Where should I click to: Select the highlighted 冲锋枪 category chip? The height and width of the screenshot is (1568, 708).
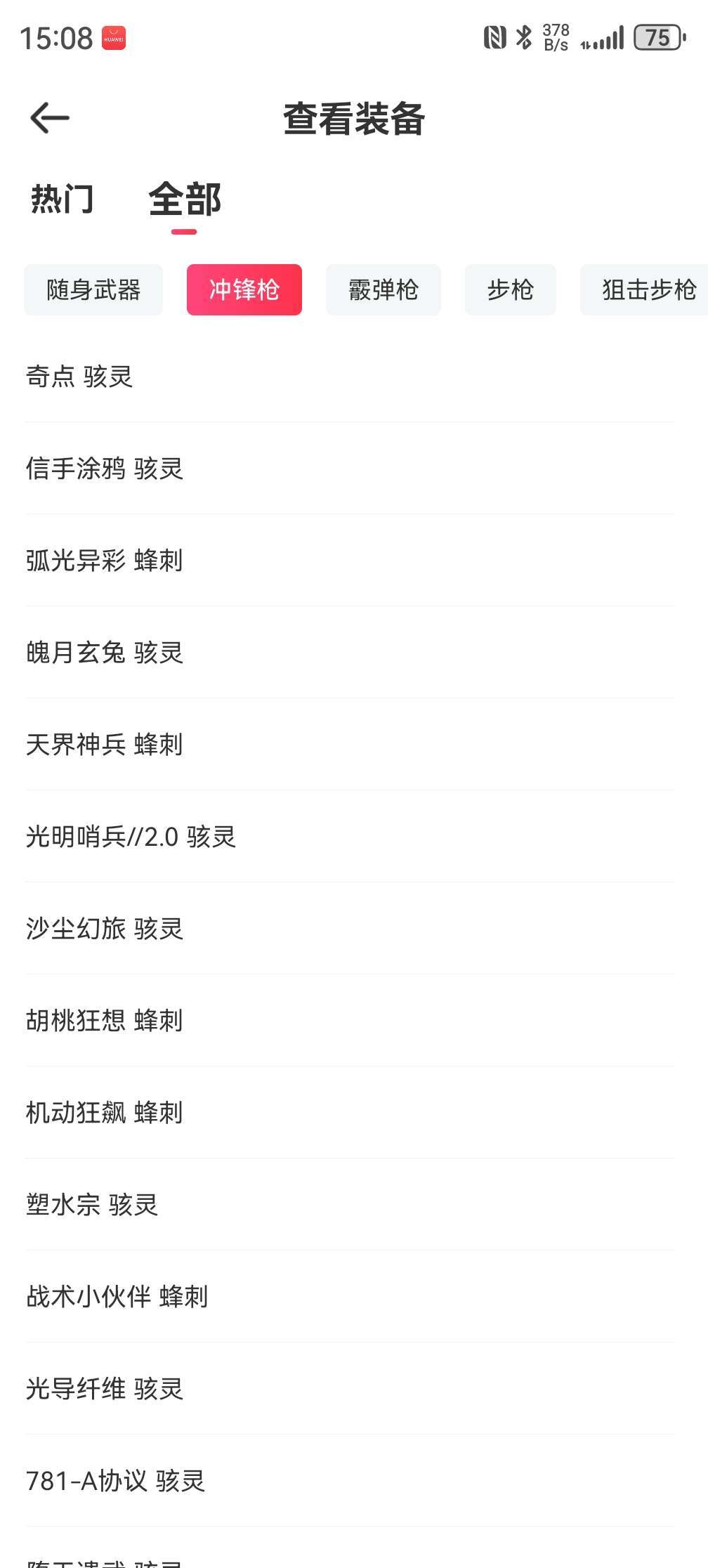click(x=244, y=289)
